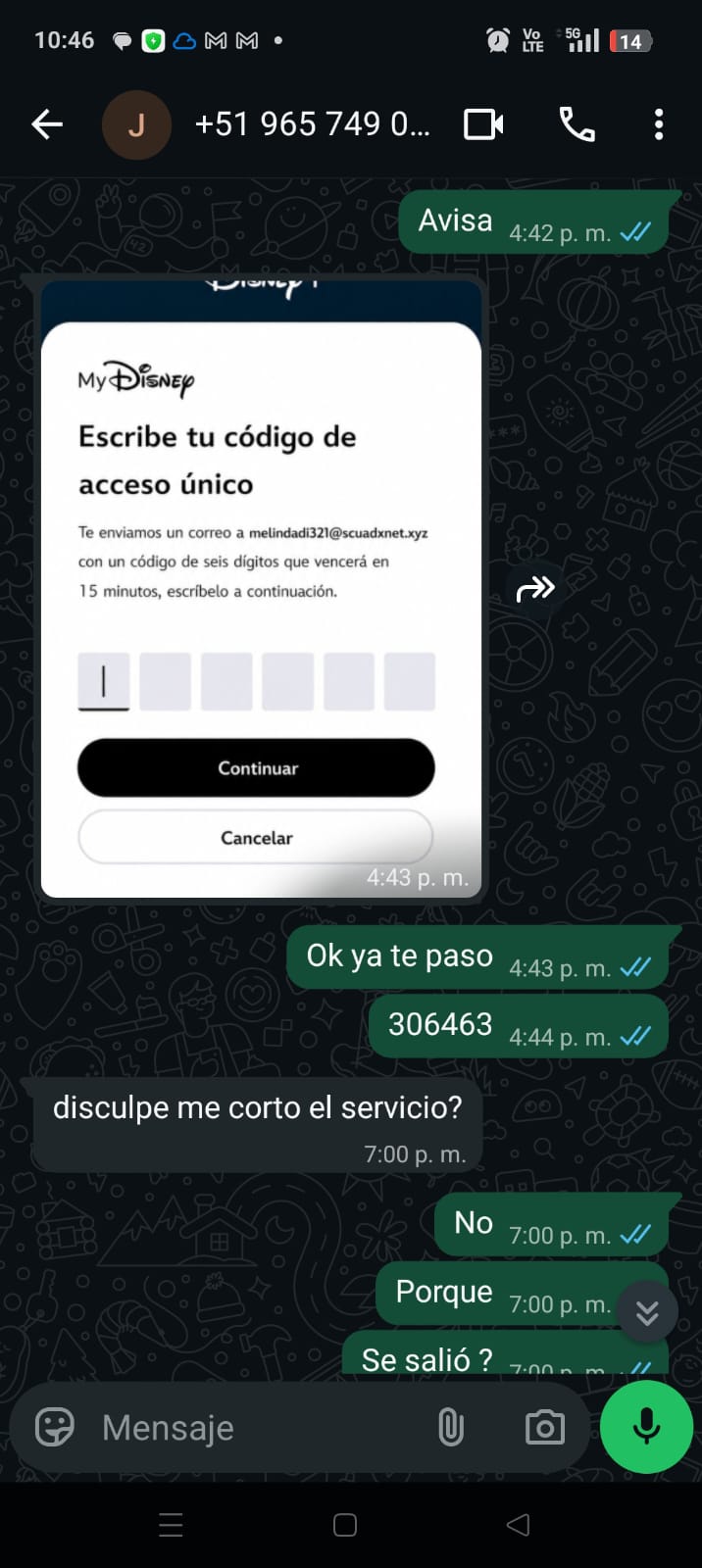Attach a file with the paperclip
The width and height of the screenshot is (702, 1568).
pyautogui.click(x=451, y=1428)
